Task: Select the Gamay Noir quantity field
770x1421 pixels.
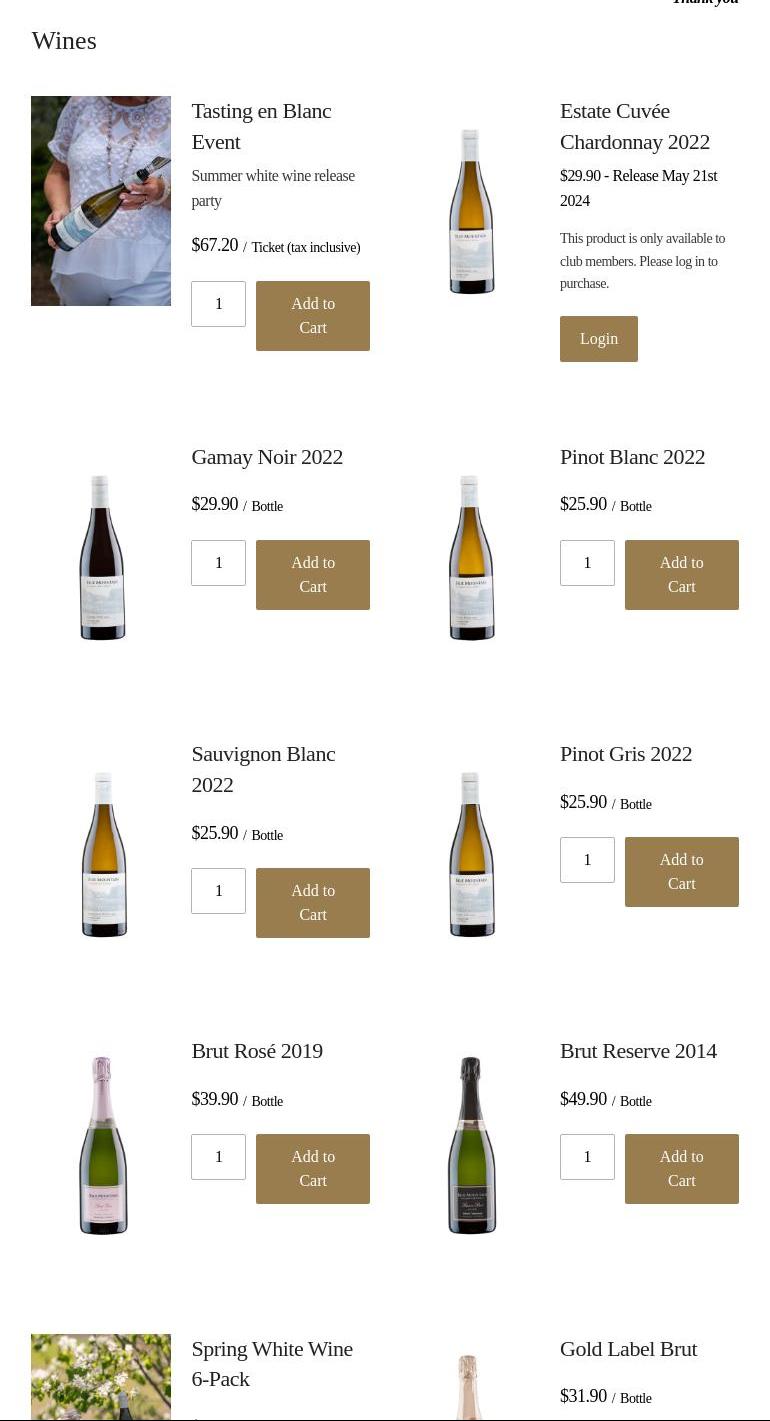Action: (218, 562)
